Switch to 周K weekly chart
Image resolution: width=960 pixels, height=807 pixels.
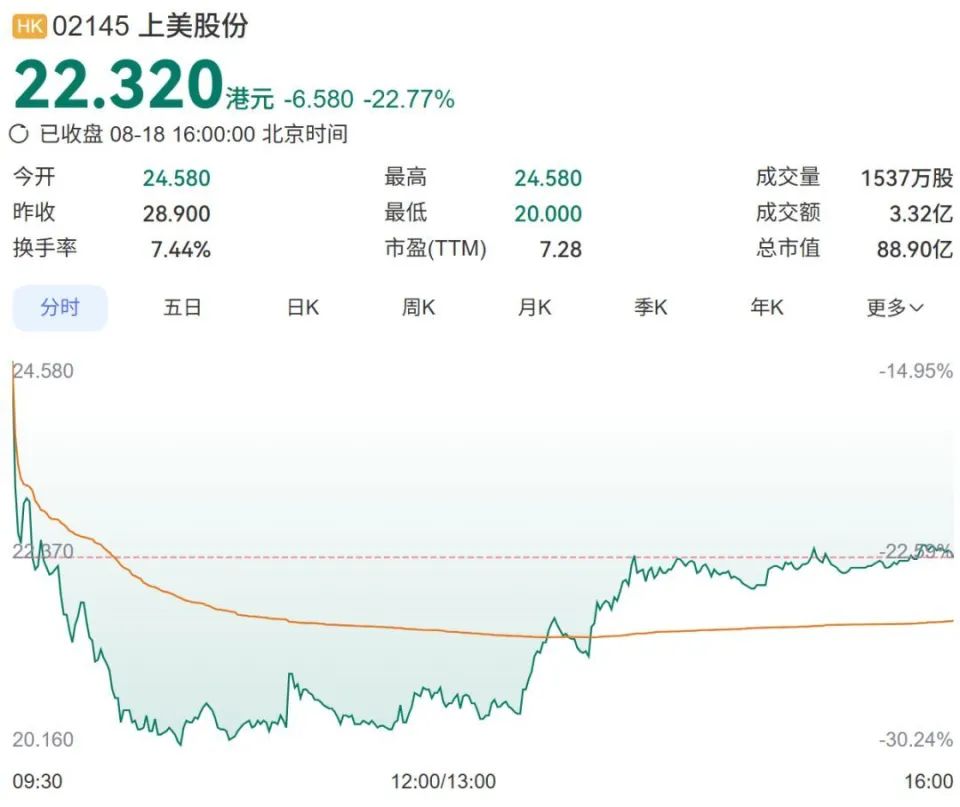418,307
